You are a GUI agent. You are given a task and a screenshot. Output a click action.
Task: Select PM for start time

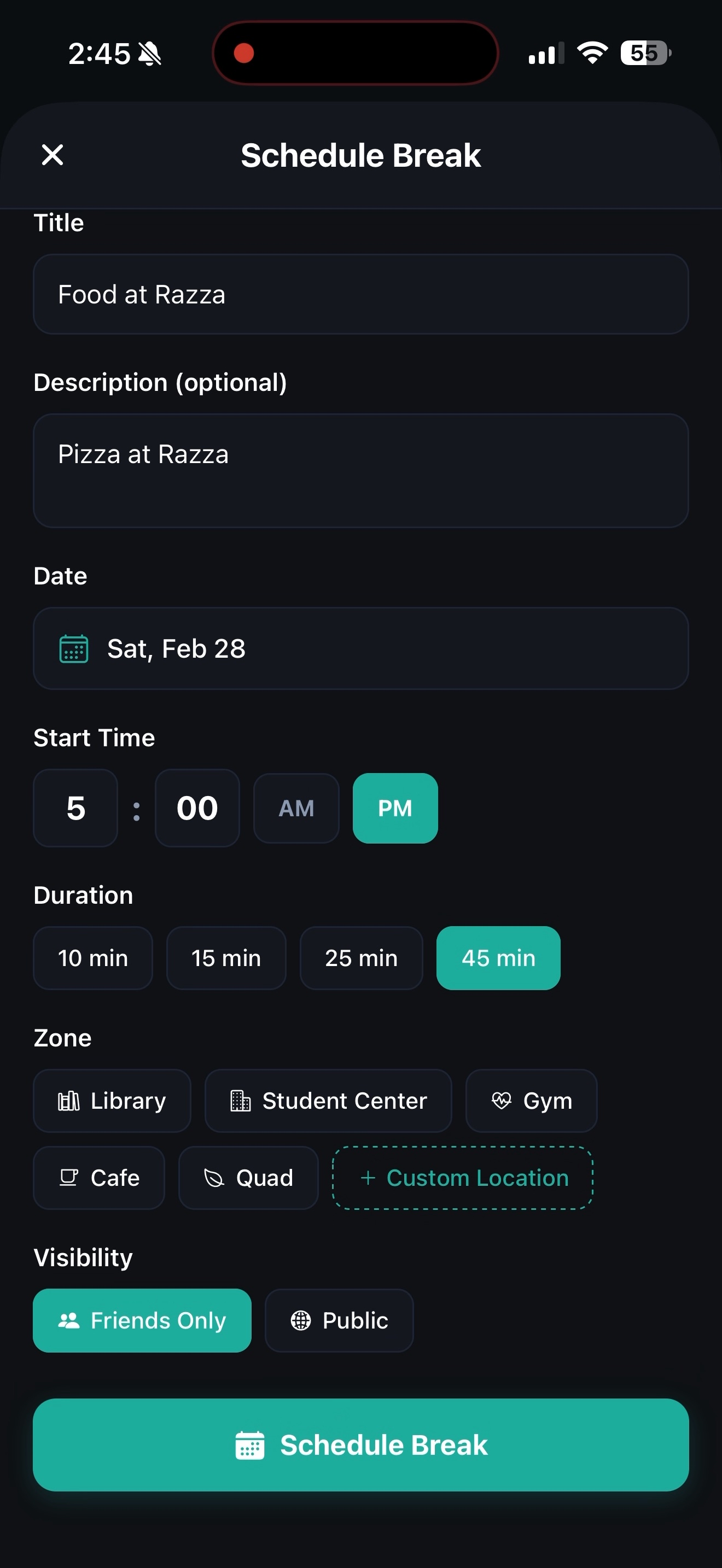coord(395,808)
